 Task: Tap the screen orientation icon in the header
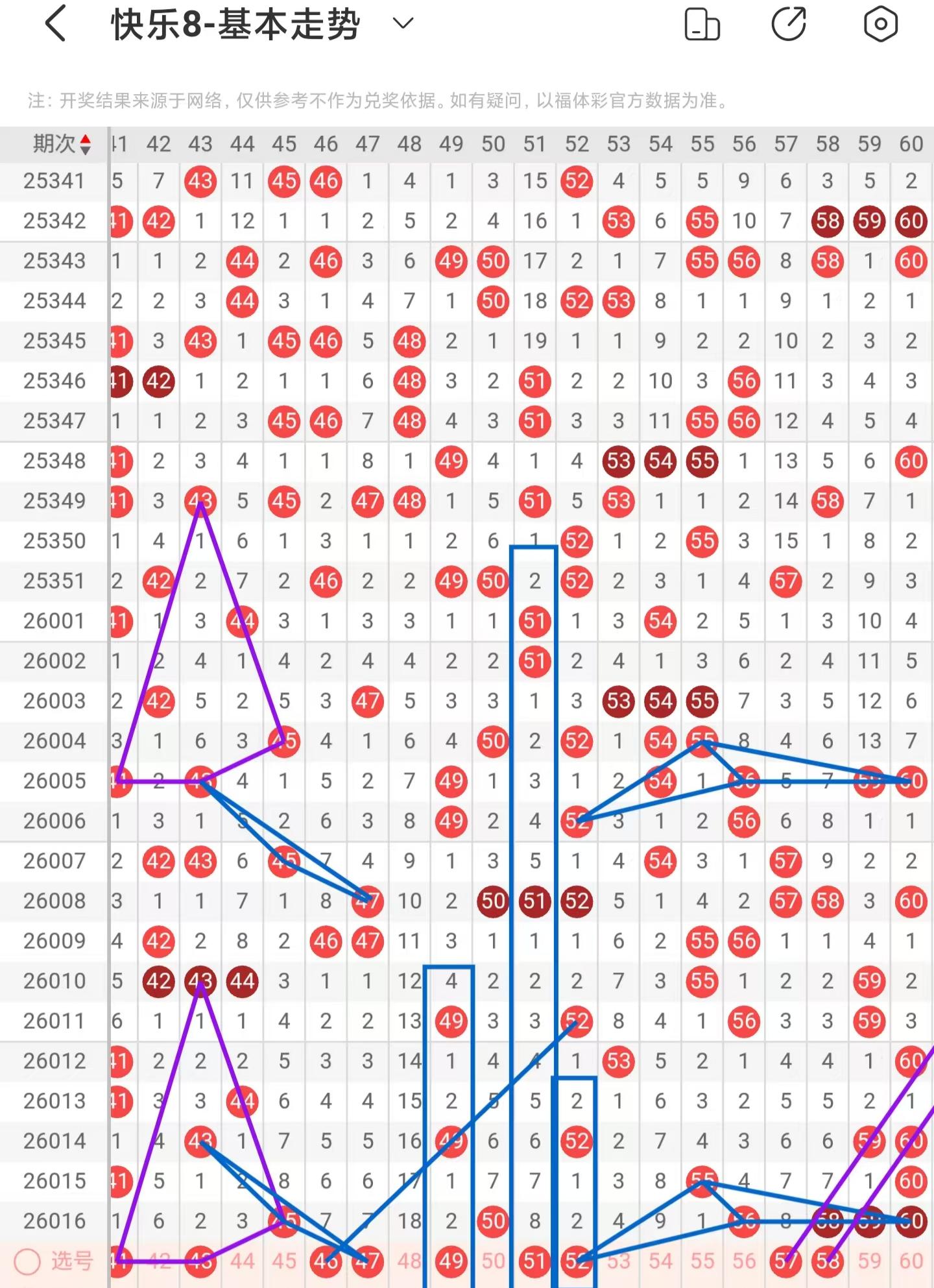[702, 25]
